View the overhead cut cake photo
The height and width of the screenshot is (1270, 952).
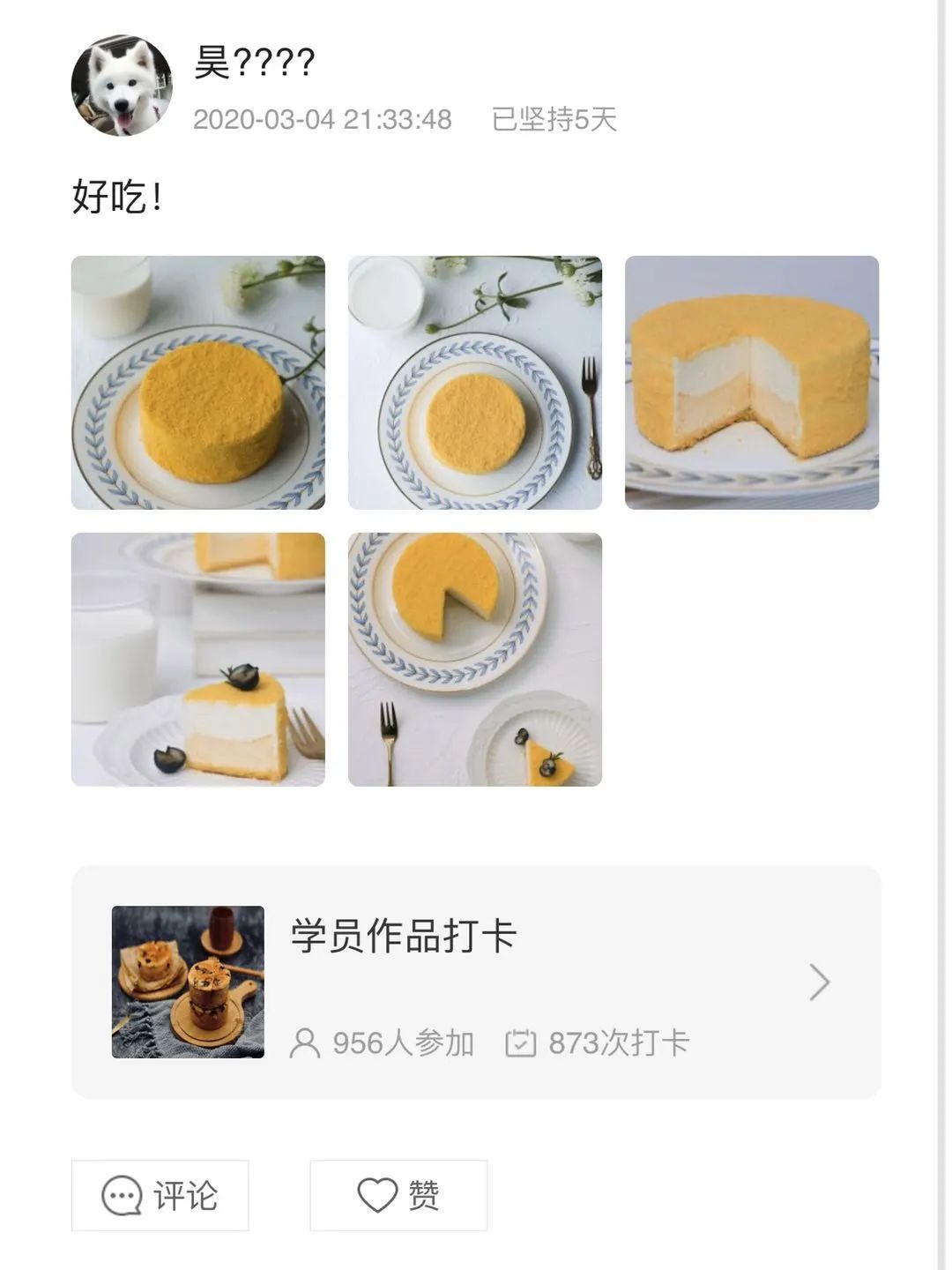pos(475,660)
